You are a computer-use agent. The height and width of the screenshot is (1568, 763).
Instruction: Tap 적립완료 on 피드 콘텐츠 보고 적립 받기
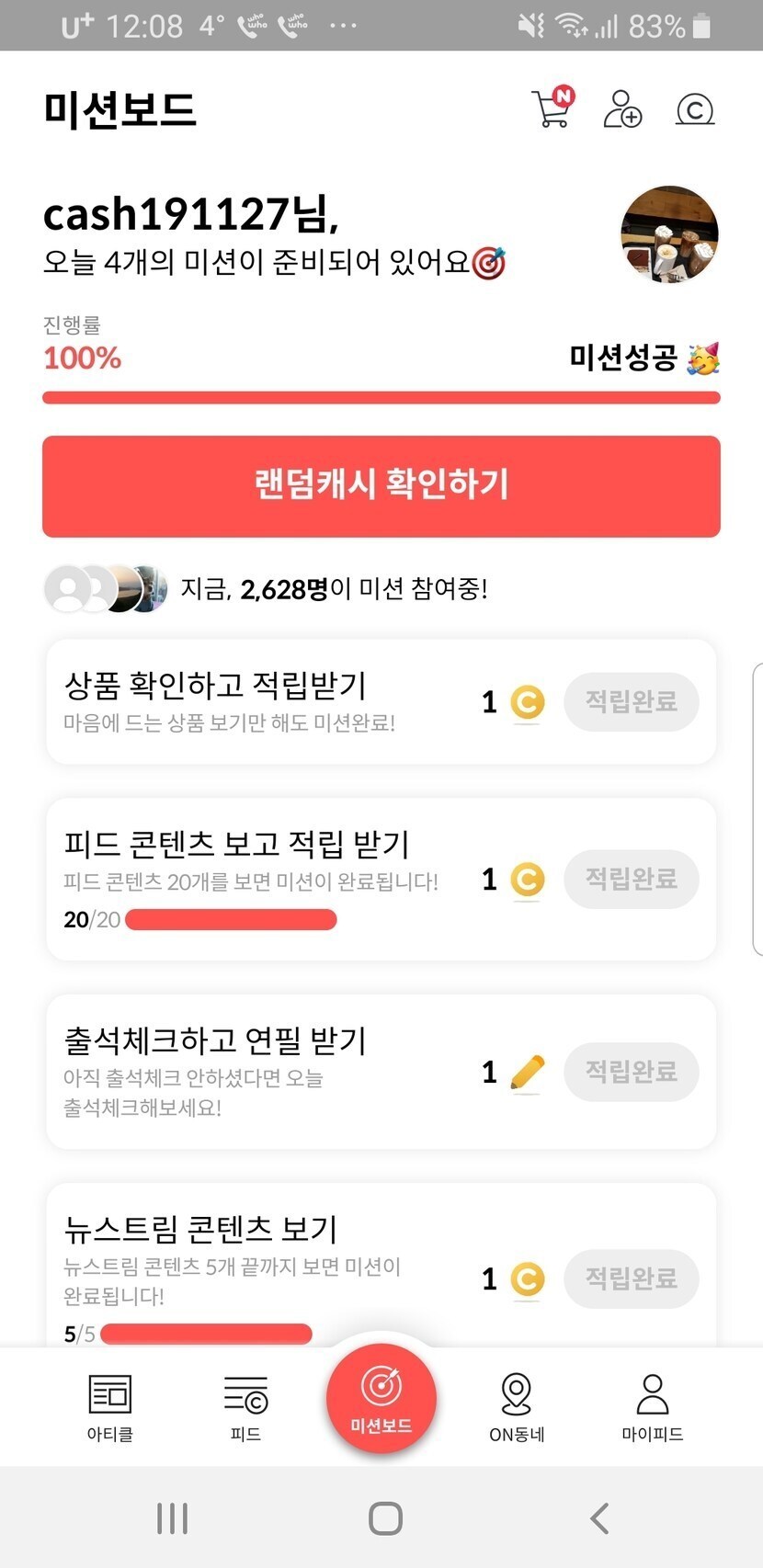(x=632, y=880)
